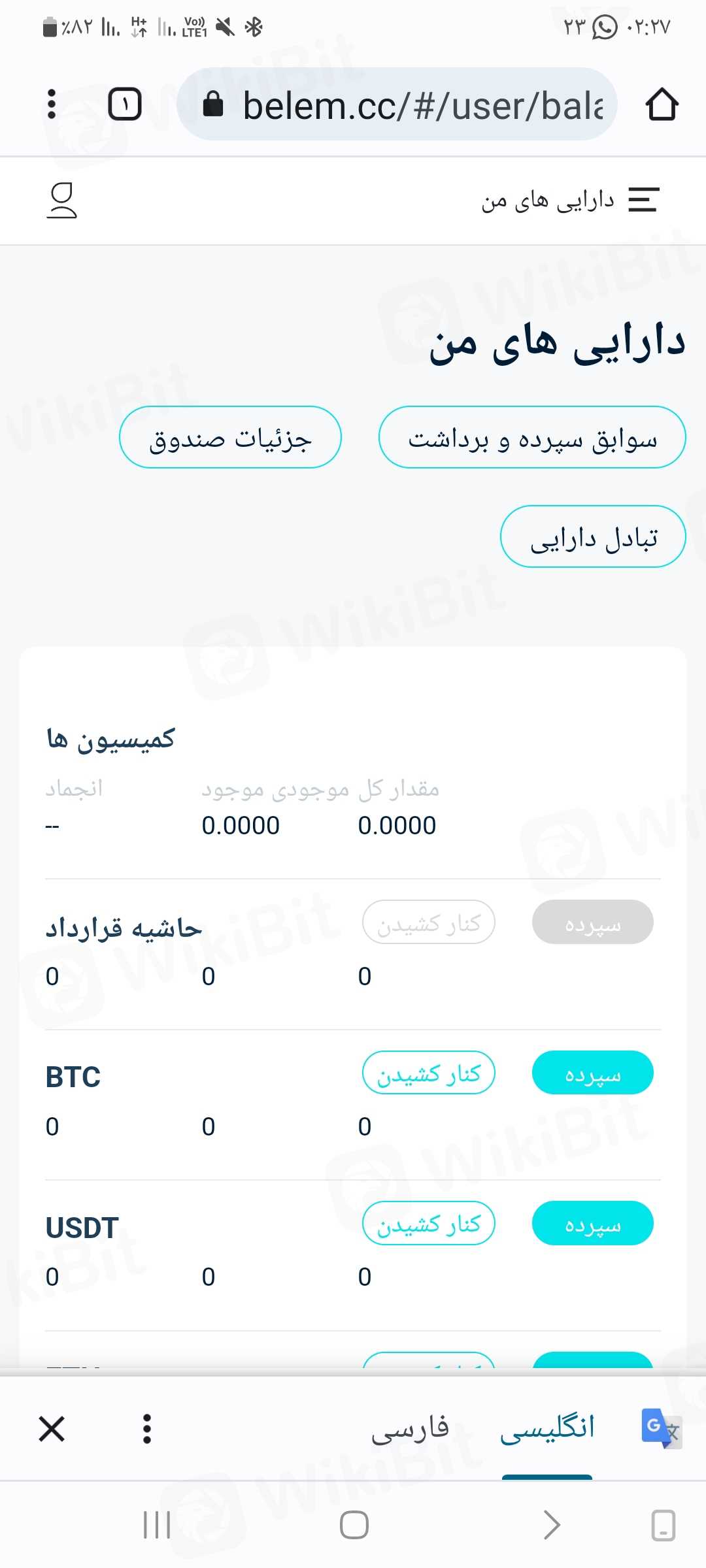
Task: Open سوابق سپرده و برداشت history
Action: point(532,438)
